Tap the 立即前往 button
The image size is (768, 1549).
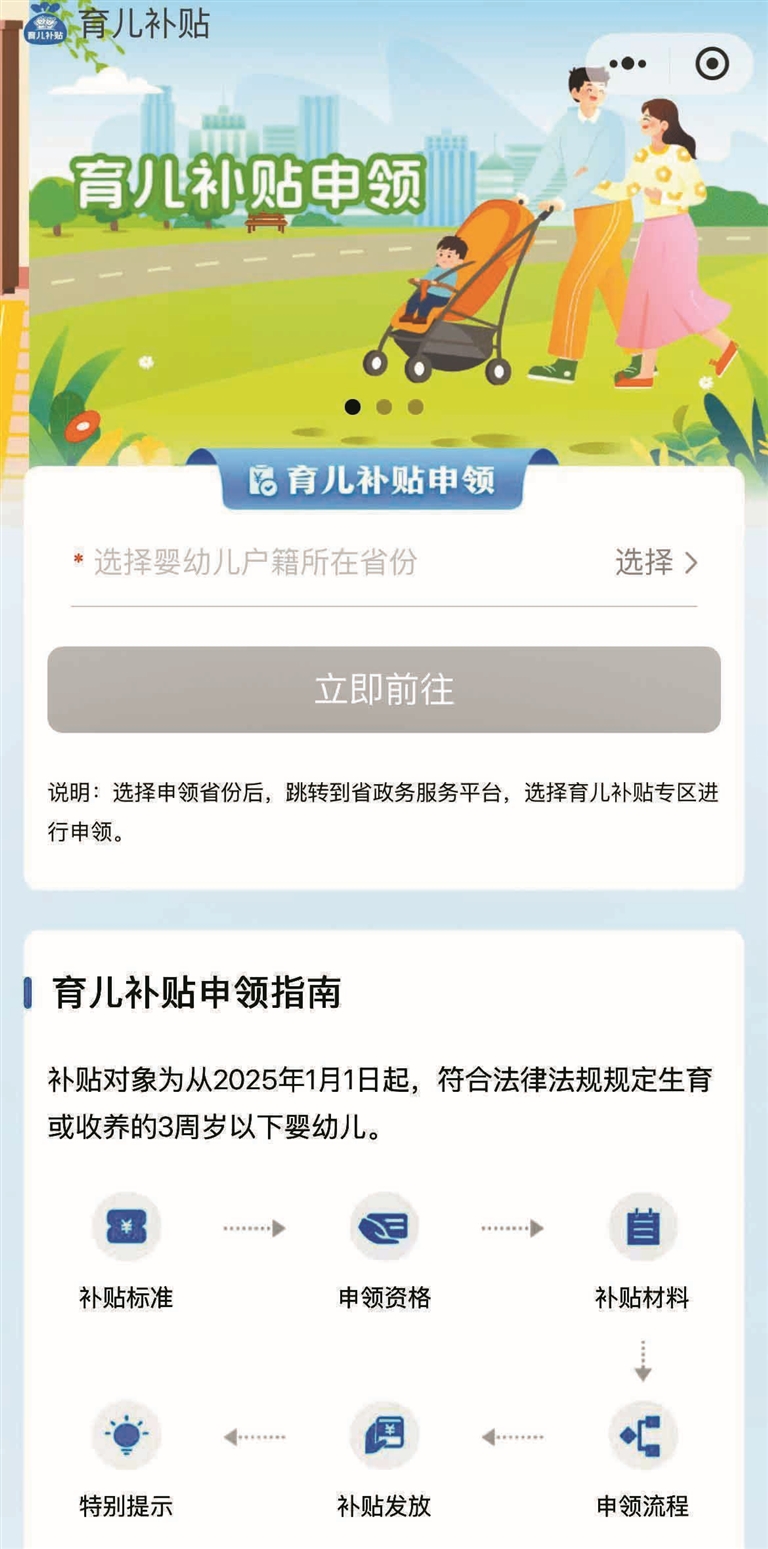point(384,690)
